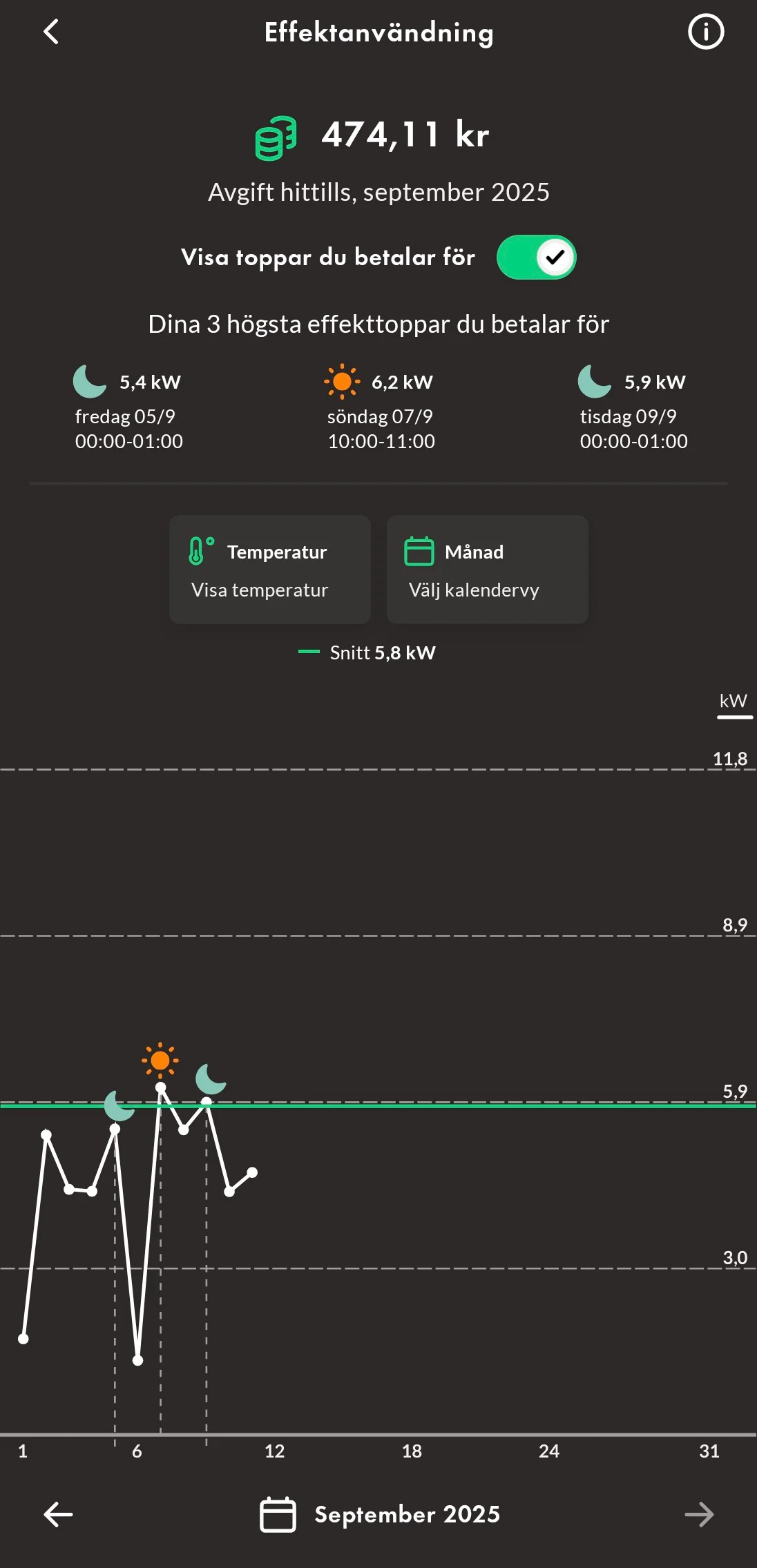Go to the next month arrow
Image resolution: width=757 pixels, height=1568 pixels.
click(x=699, y=1515)
